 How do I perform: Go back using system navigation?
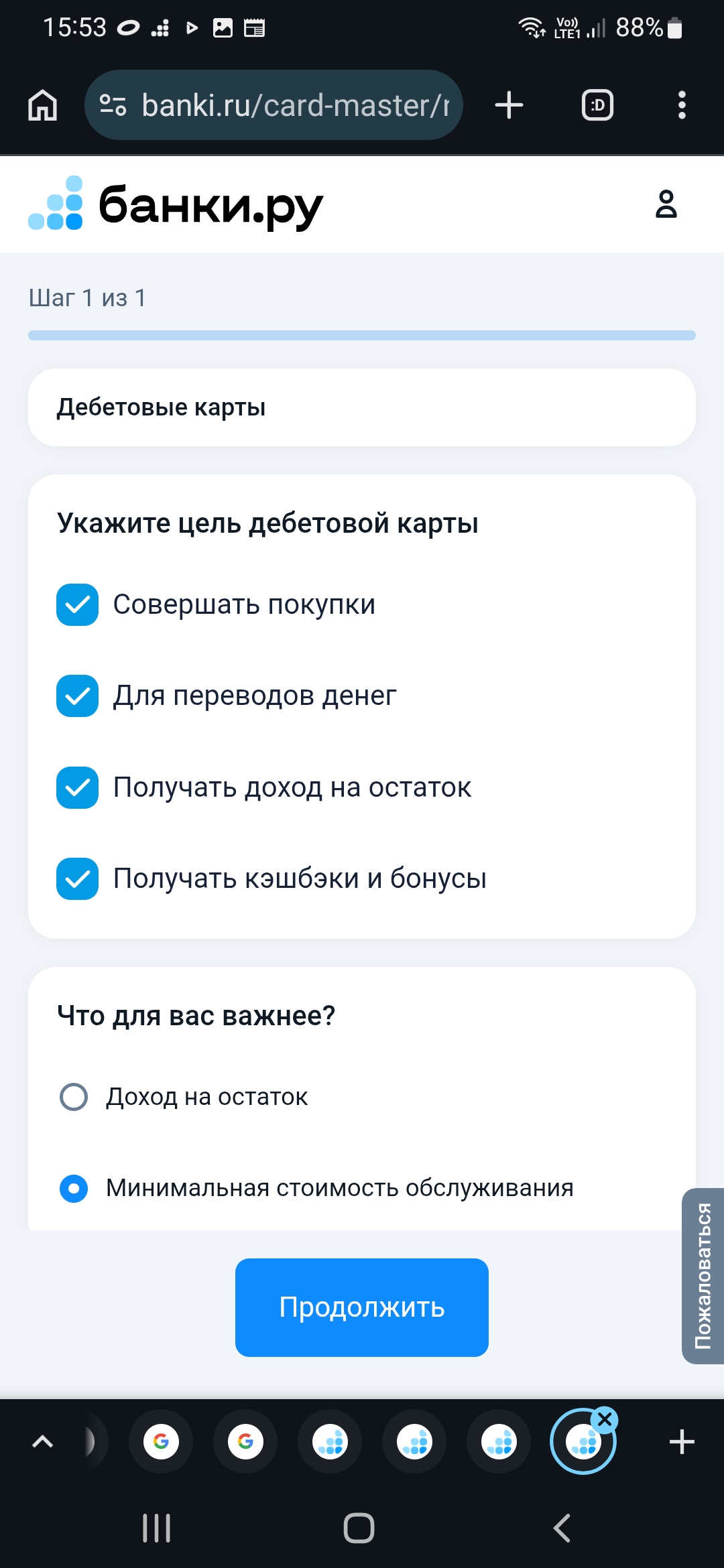[562, 1528]
